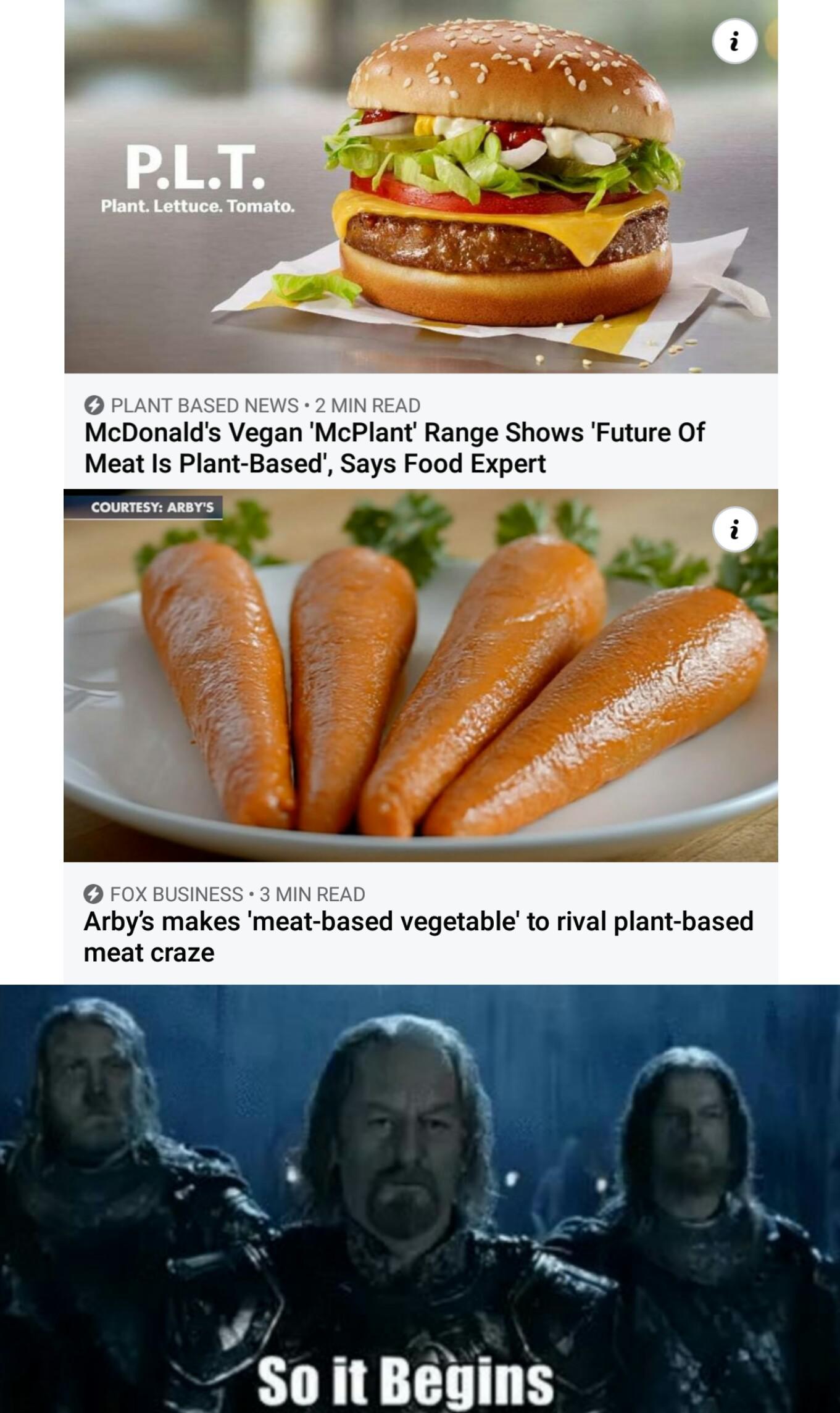840x1413 pixels.
Task: Expand the 2 MIN READ article preview
Action: tap(367, 404)
